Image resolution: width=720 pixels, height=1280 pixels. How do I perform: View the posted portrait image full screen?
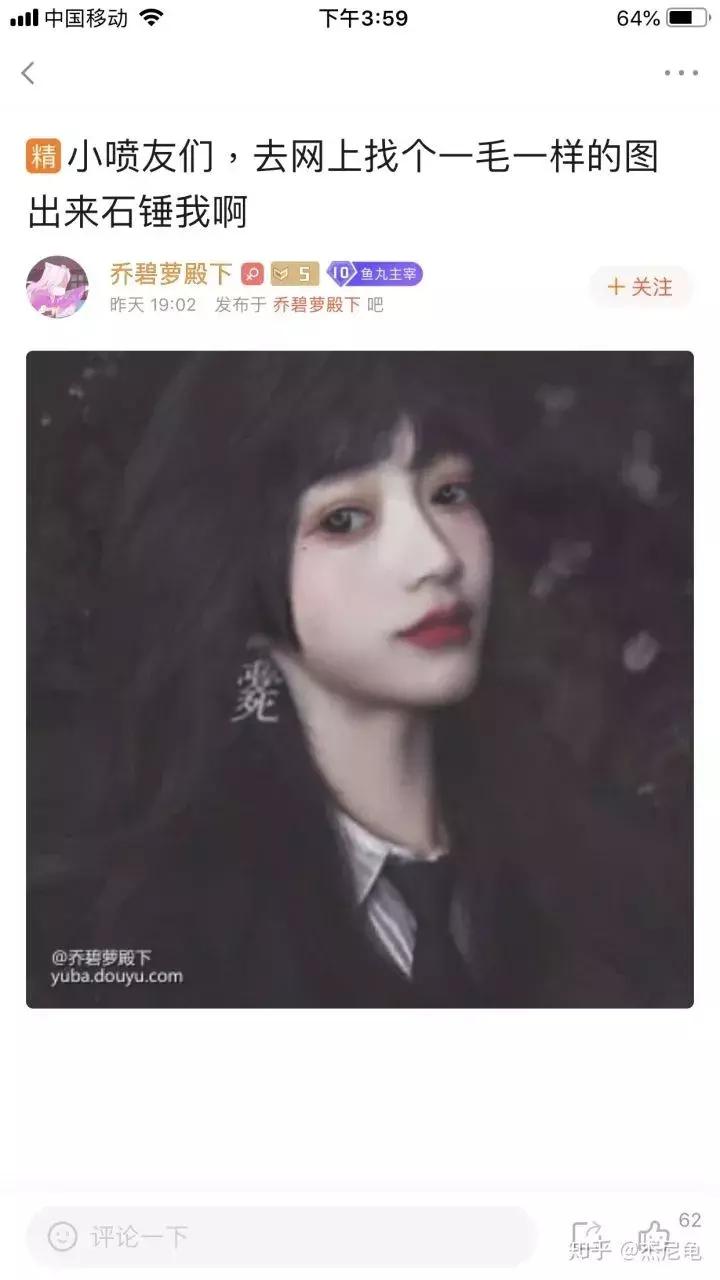[x=359, y=678]
